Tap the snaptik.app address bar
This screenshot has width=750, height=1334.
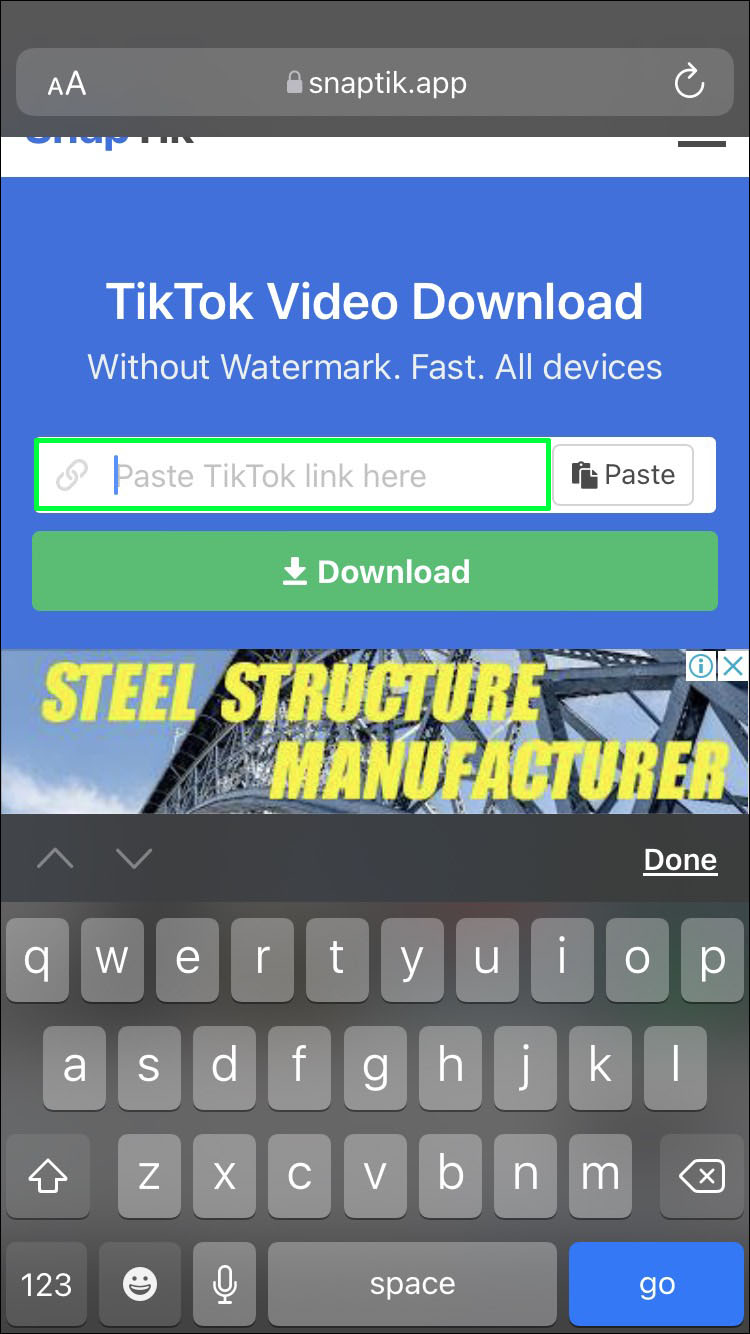click(x=375, y=83)
